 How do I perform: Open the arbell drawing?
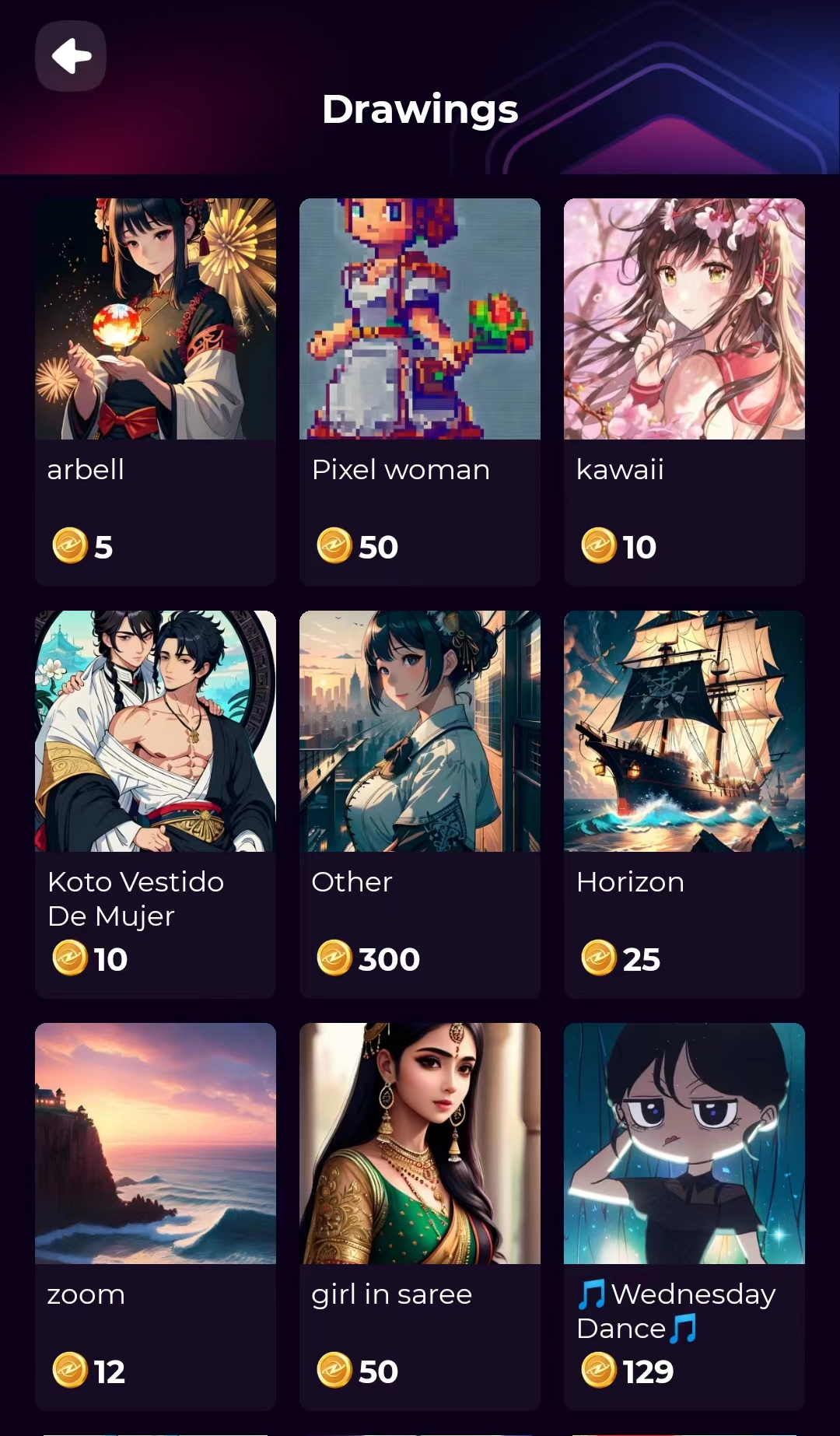point(156,320)
